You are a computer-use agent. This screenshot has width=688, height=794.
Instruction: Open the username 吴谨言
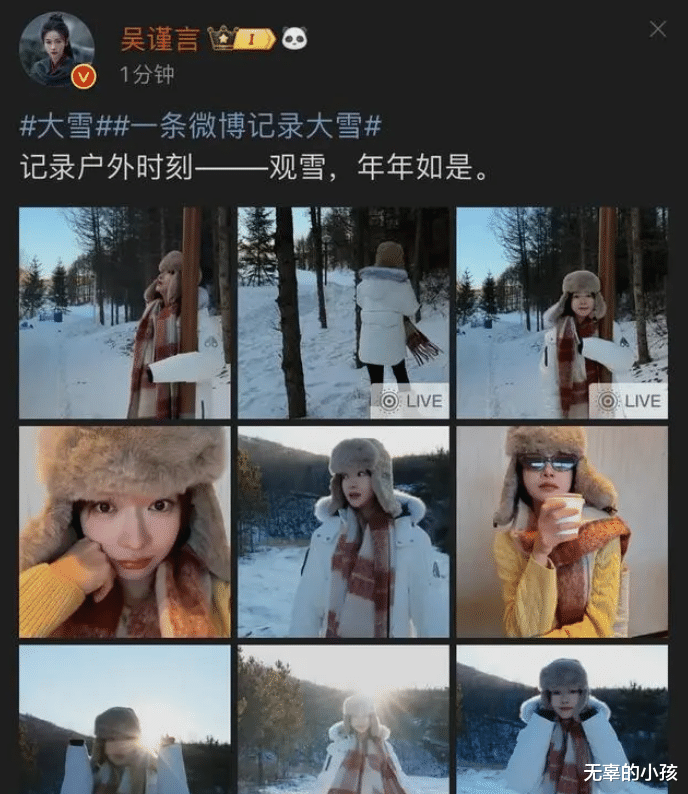click(x=159, y=38)
